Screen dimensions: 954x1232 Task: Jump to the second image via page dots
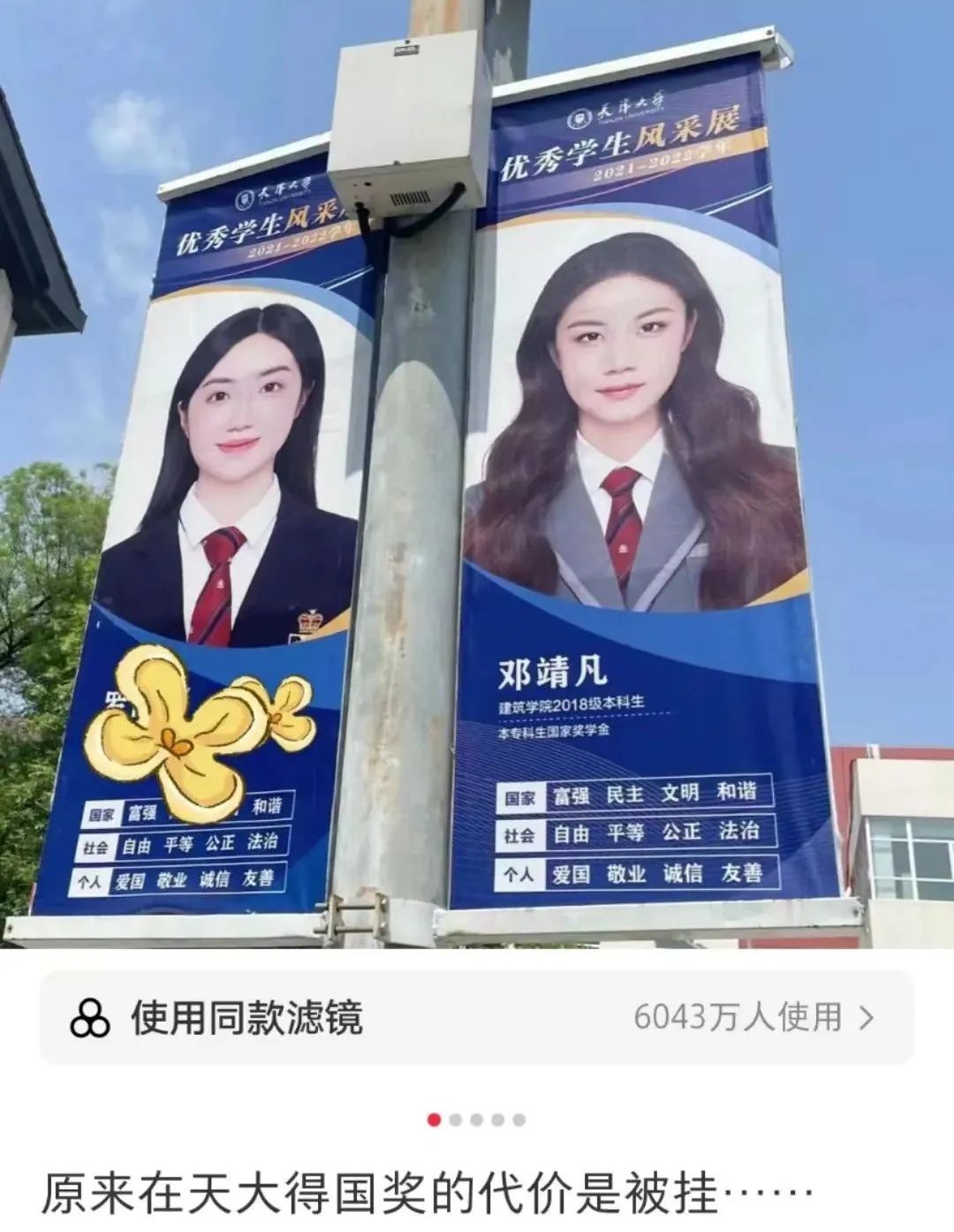[x=456, y=1120]
